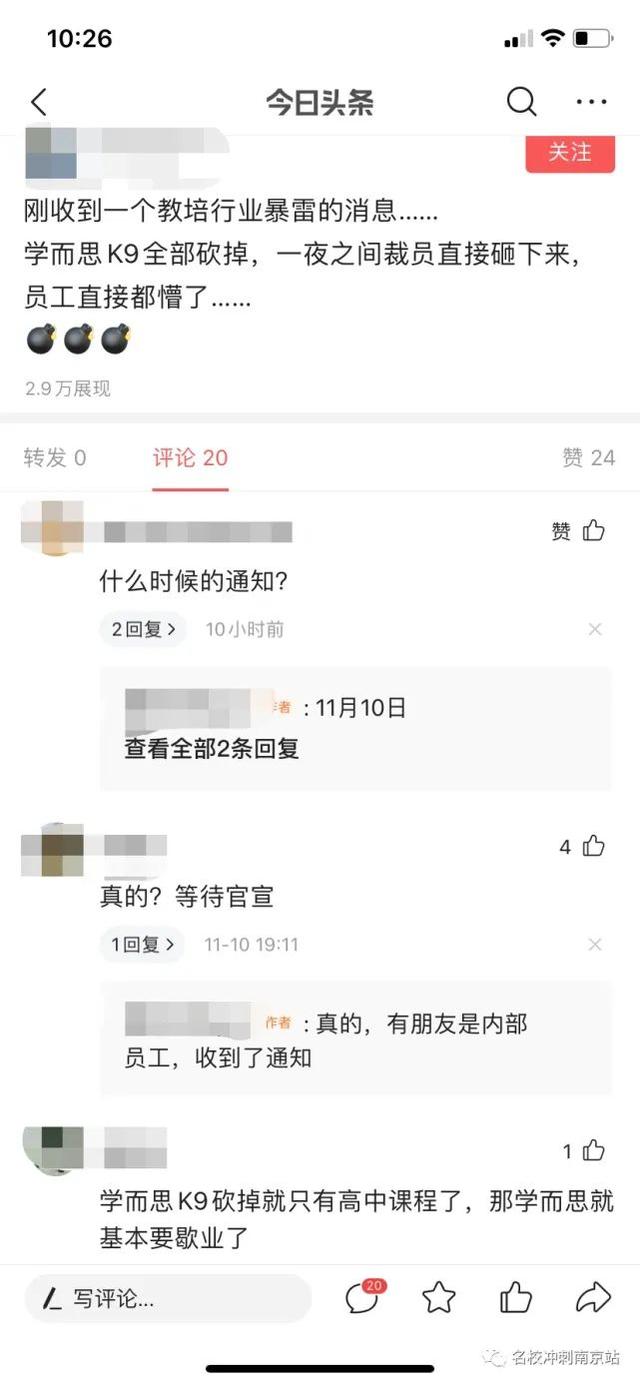
Task: Expand the 2回复 replies chip
Action: (x=143, y=629)
